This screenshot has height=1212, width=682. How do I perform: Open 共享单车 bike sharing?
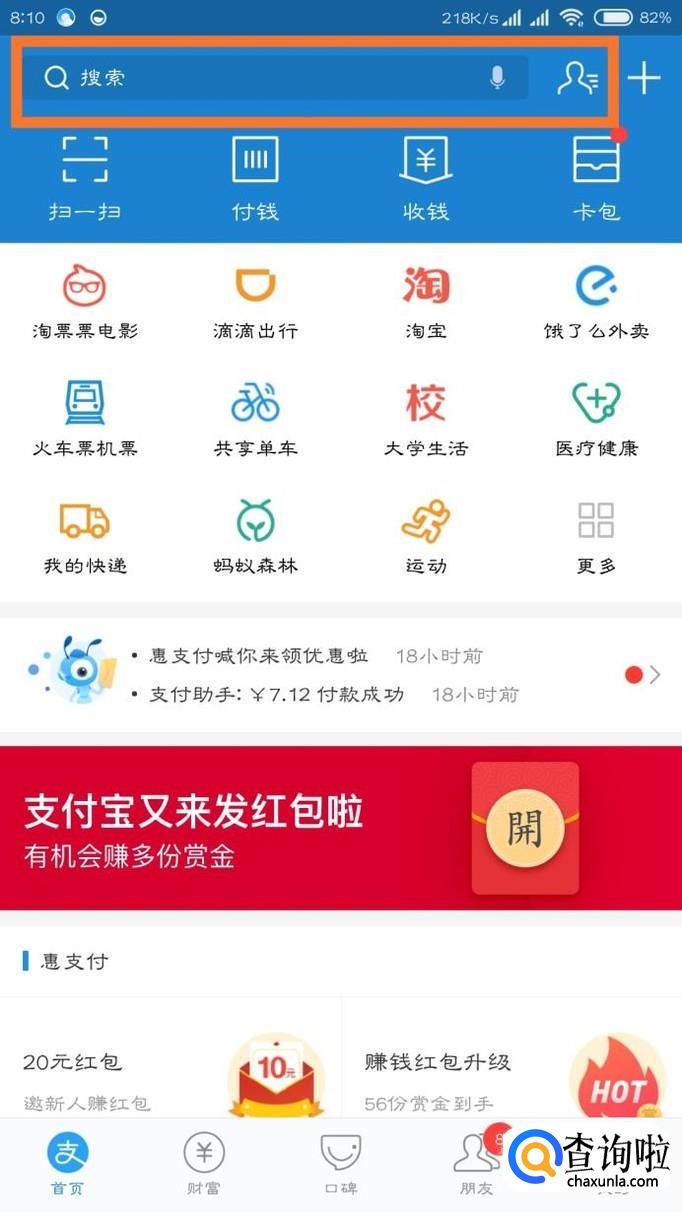(x=255, y=419)
